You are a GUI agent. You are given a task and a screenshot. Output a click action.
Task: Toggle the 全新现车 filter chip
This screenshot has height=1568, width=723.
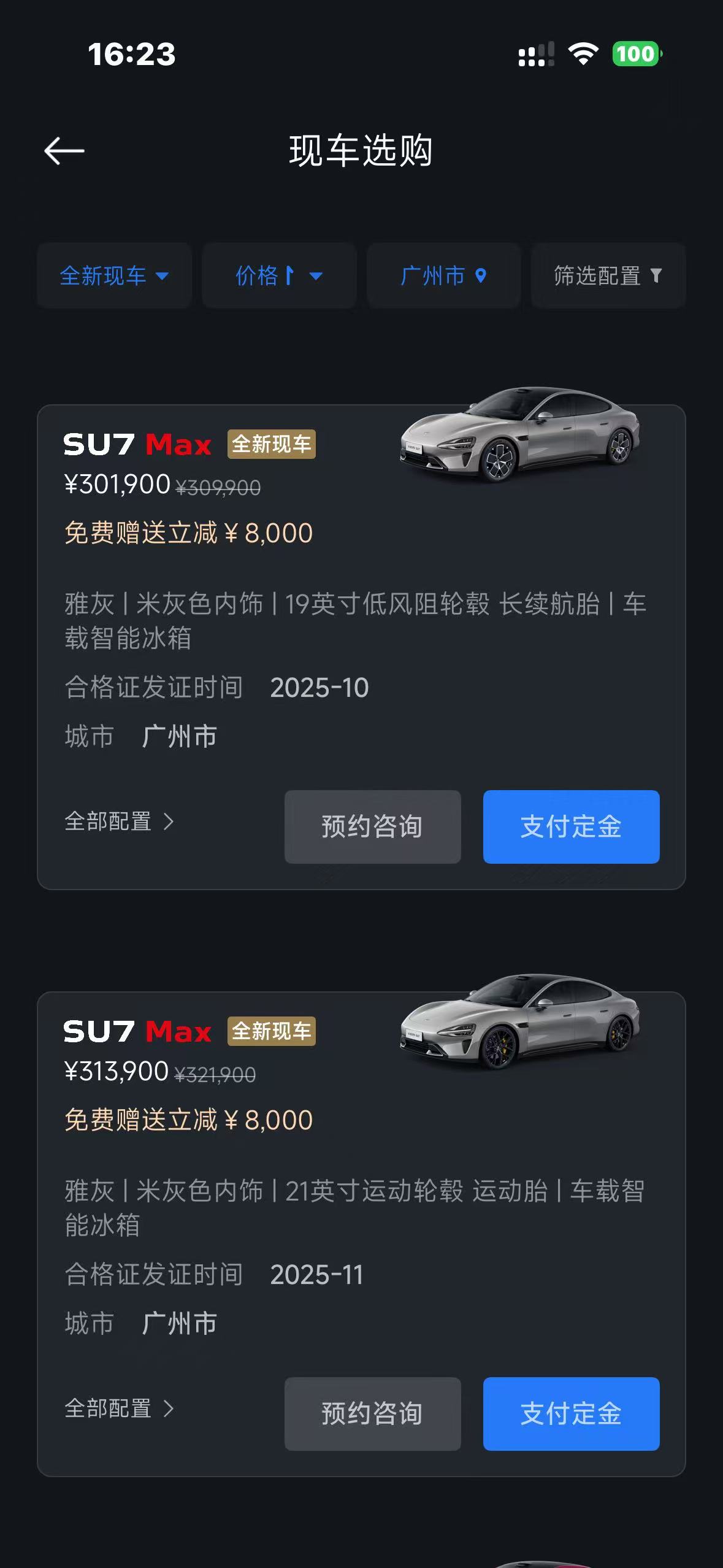tap(113, 276)
